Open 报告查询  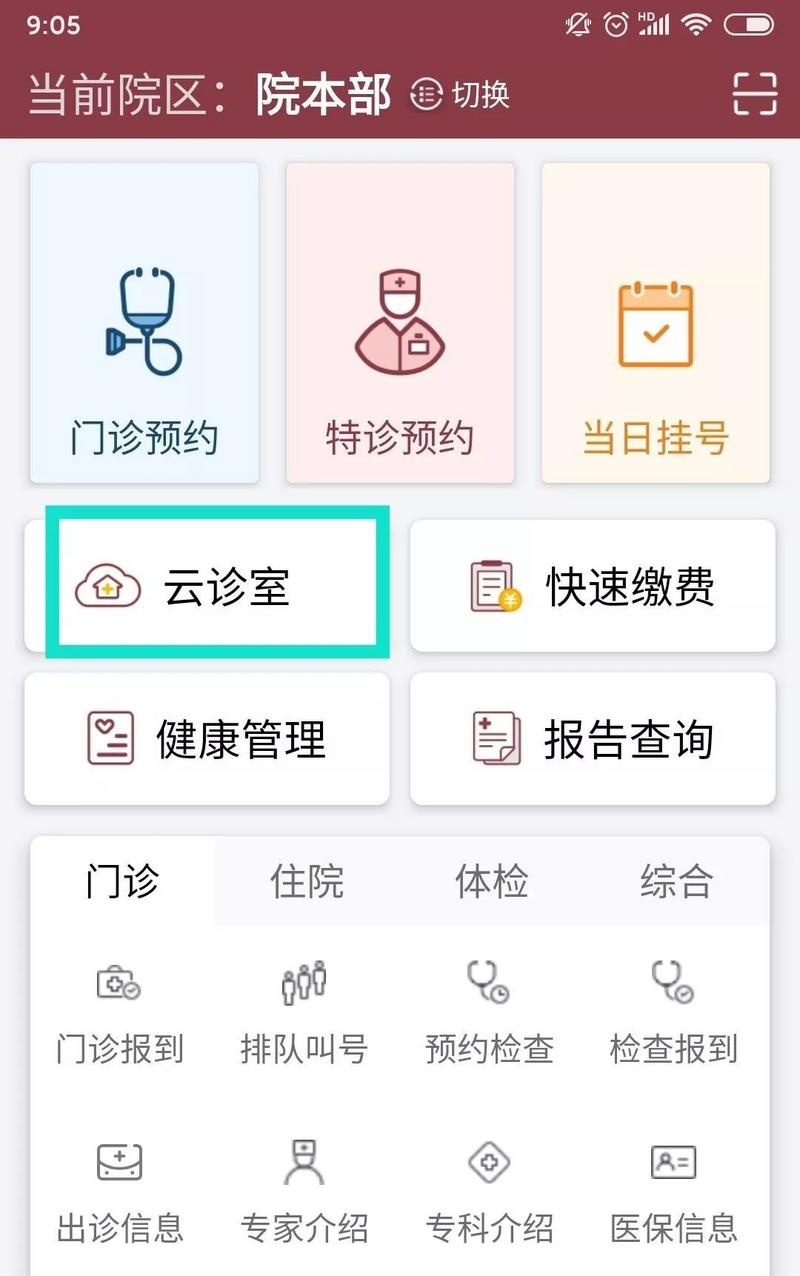[x=593, y=739]
